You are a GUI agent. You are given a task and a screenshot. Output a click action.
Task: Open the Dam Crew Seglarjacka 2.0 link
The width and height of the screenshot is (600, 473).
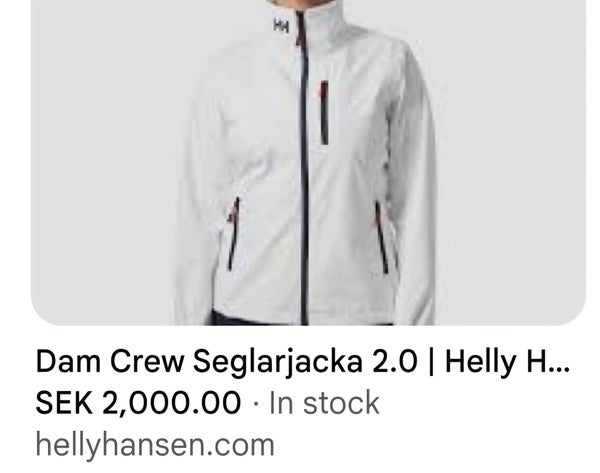[x=303, y=362]
